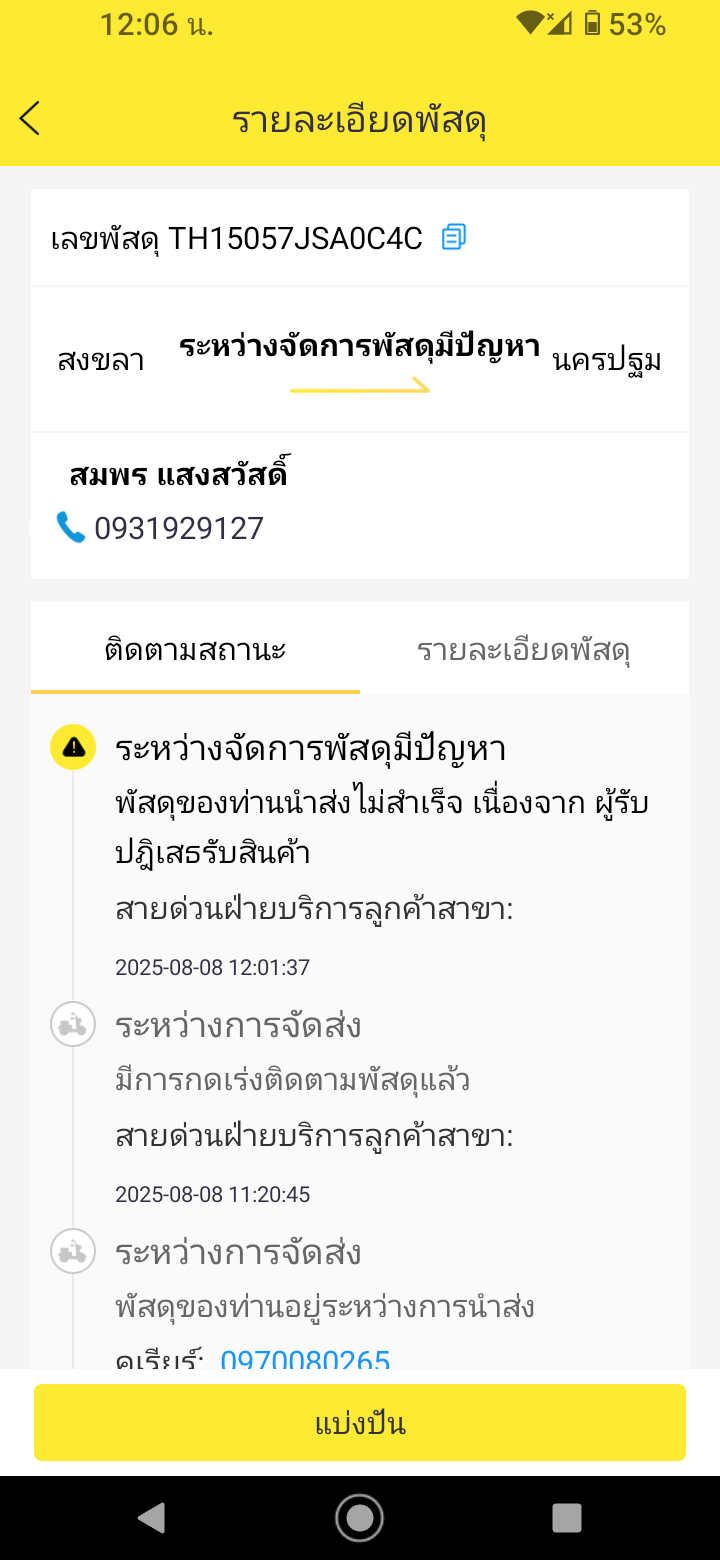The width and height of the screenshot is (720, 1560).
Task: Copy the parcel number TH15057JSA0C4C
Action: (x=454, y=237)
